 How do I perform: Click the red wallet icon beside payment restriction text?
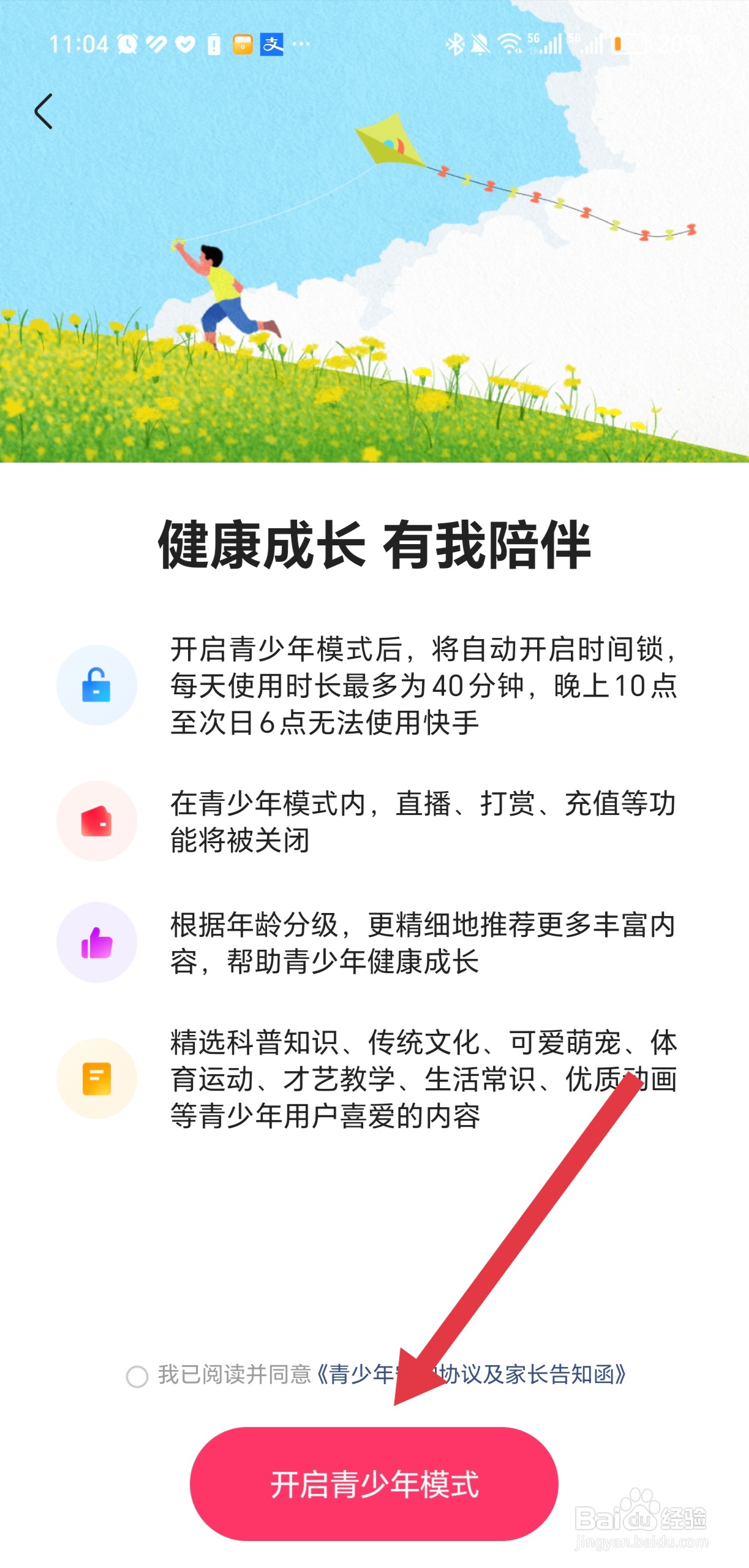point(96,821)
